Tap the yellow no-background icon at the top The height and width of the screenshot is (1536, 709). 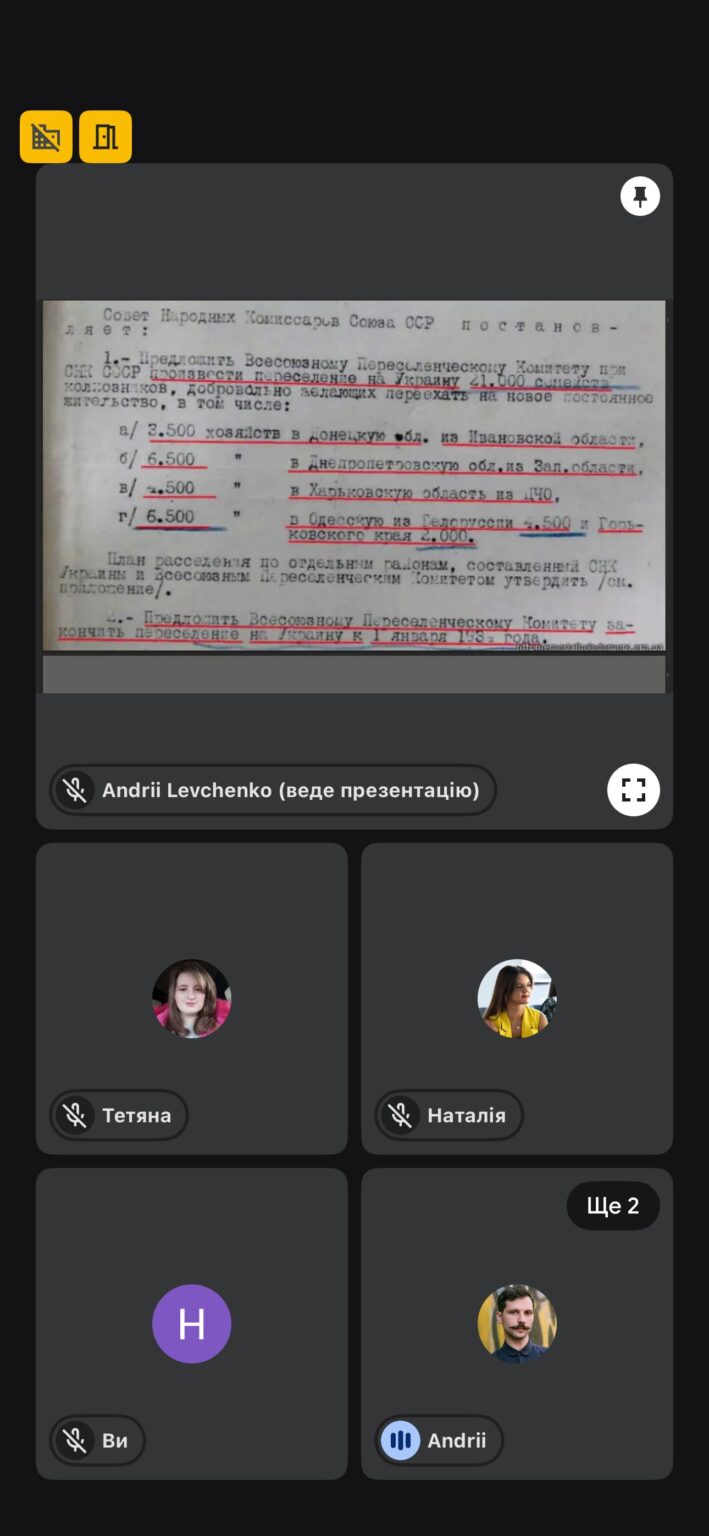(46, 137)
